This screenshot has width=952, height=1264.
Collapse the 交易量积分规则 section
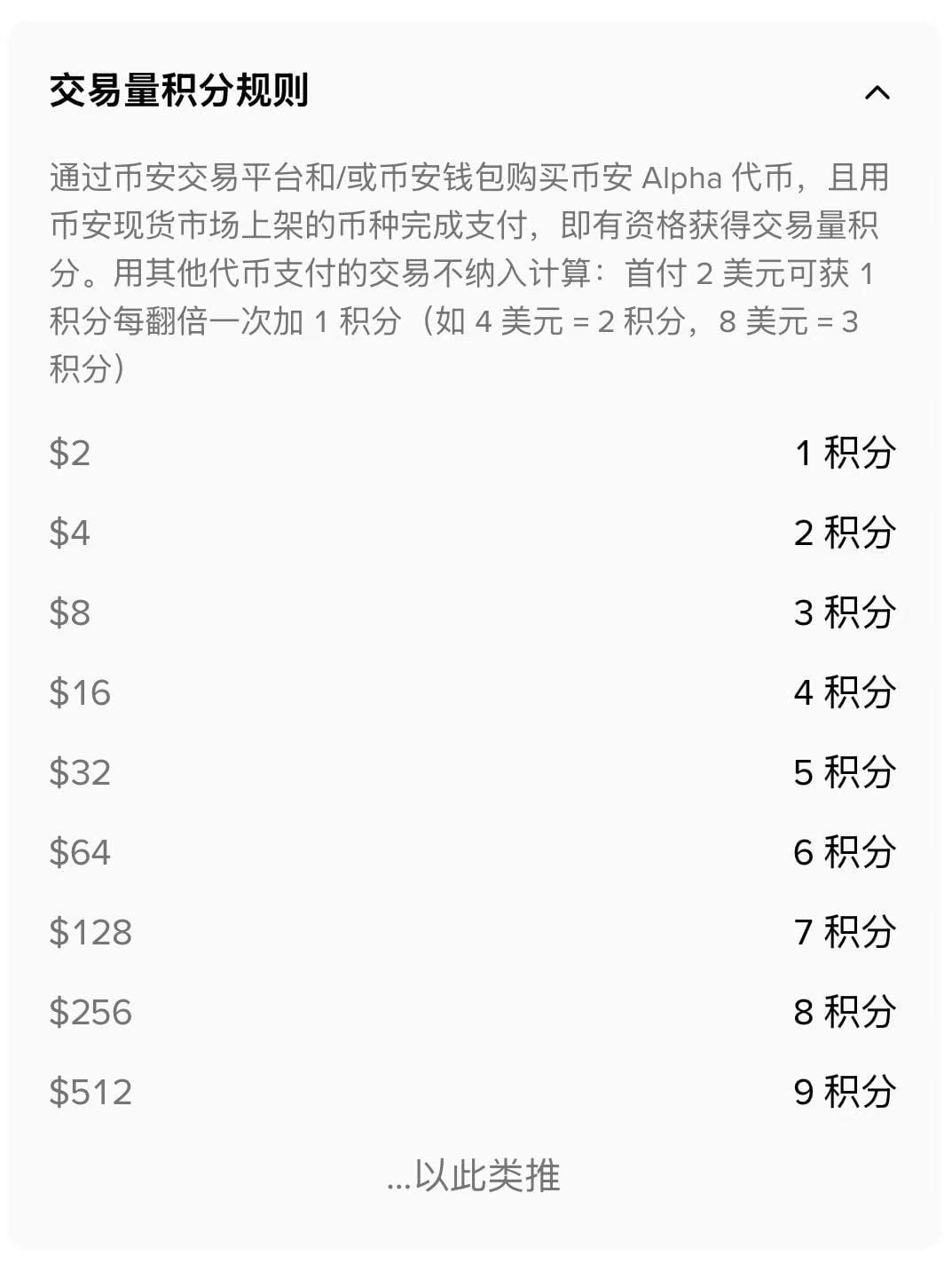877,92
